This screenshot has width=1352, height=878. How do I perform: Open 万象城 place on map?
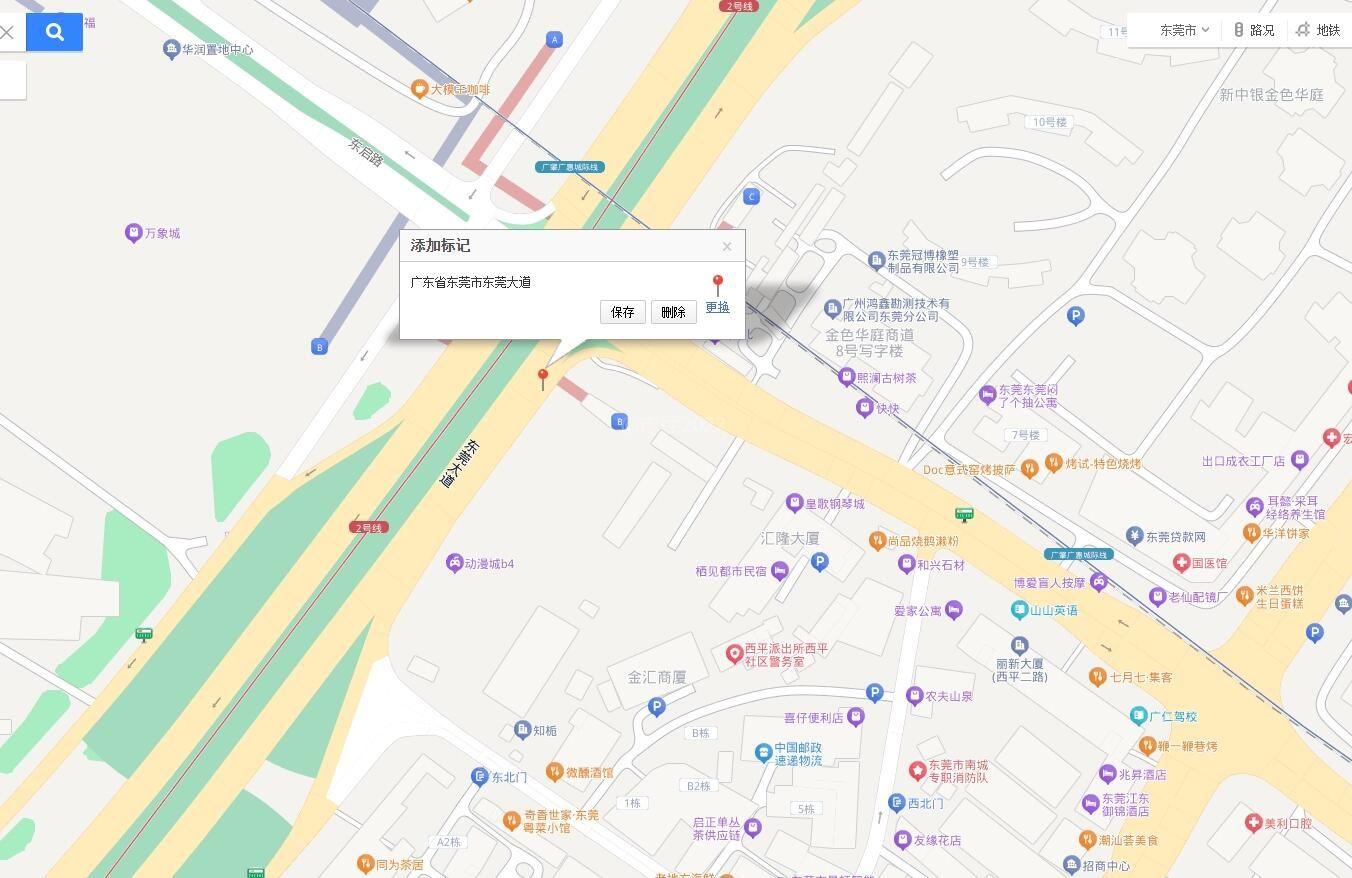(x=134, y=233)
